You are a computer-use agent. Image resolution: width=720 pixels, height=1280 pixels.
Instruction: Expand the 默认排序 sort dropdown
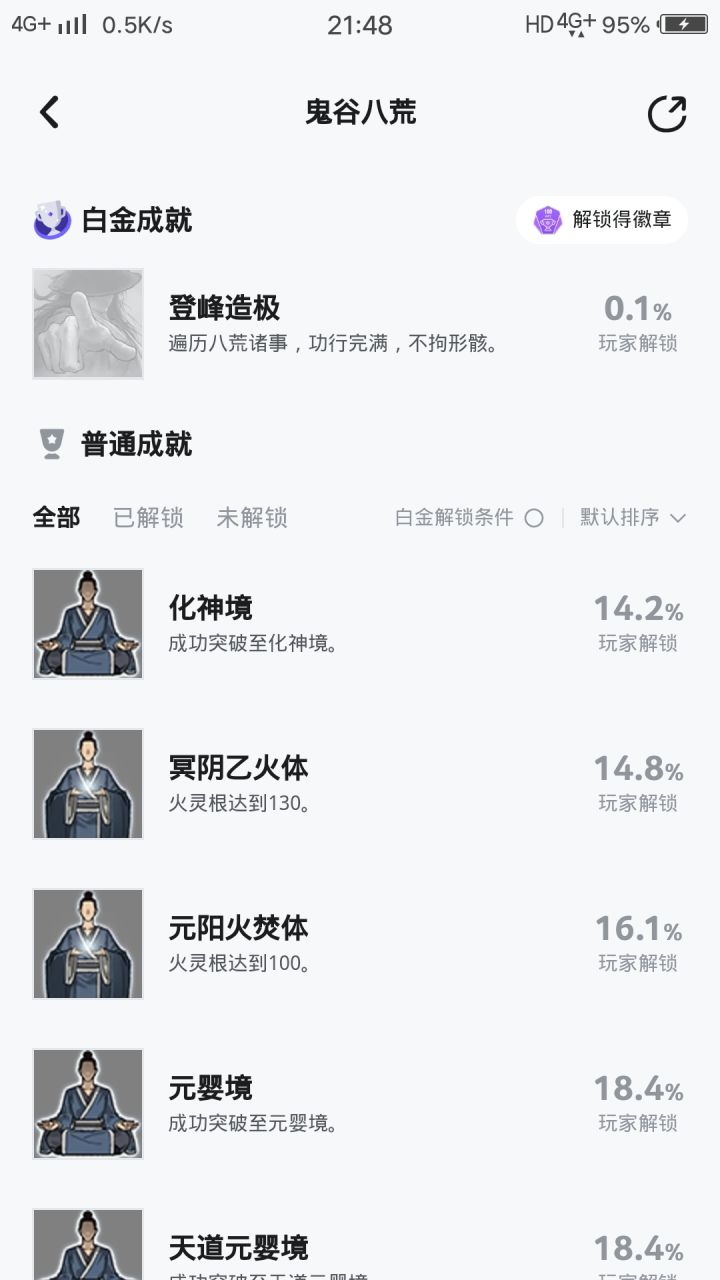[633, 517]
